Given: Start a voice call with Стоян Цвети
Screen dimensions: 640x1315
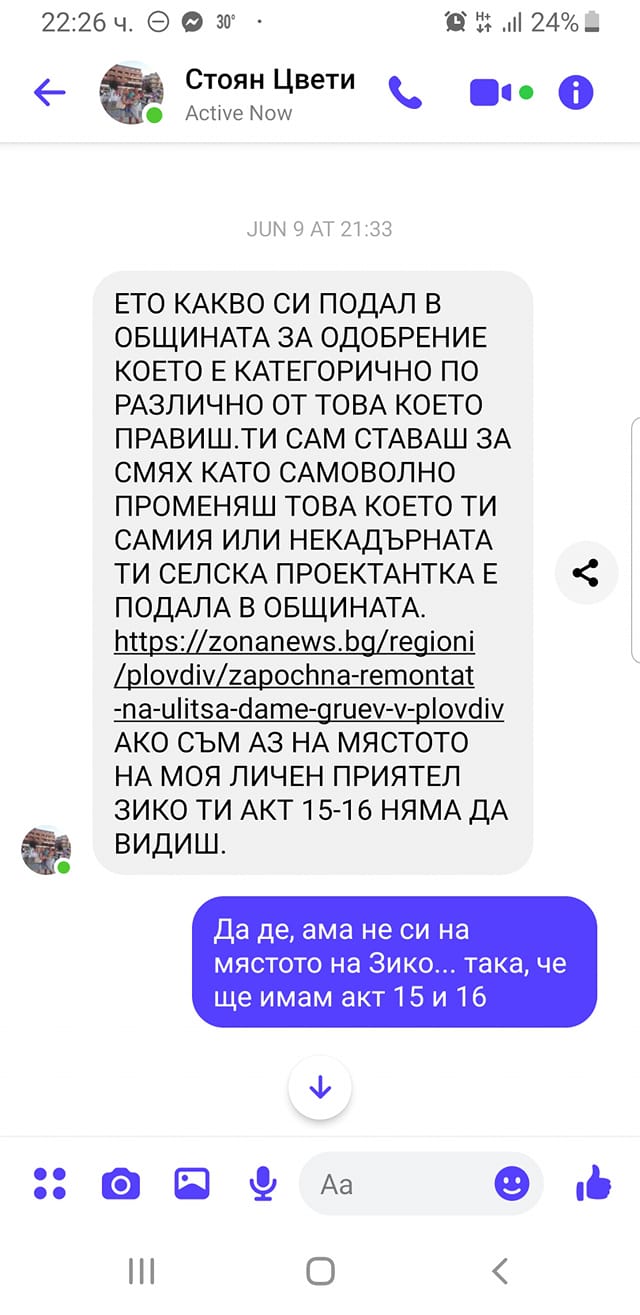Looking at the screenshot, I should point(405,93).
